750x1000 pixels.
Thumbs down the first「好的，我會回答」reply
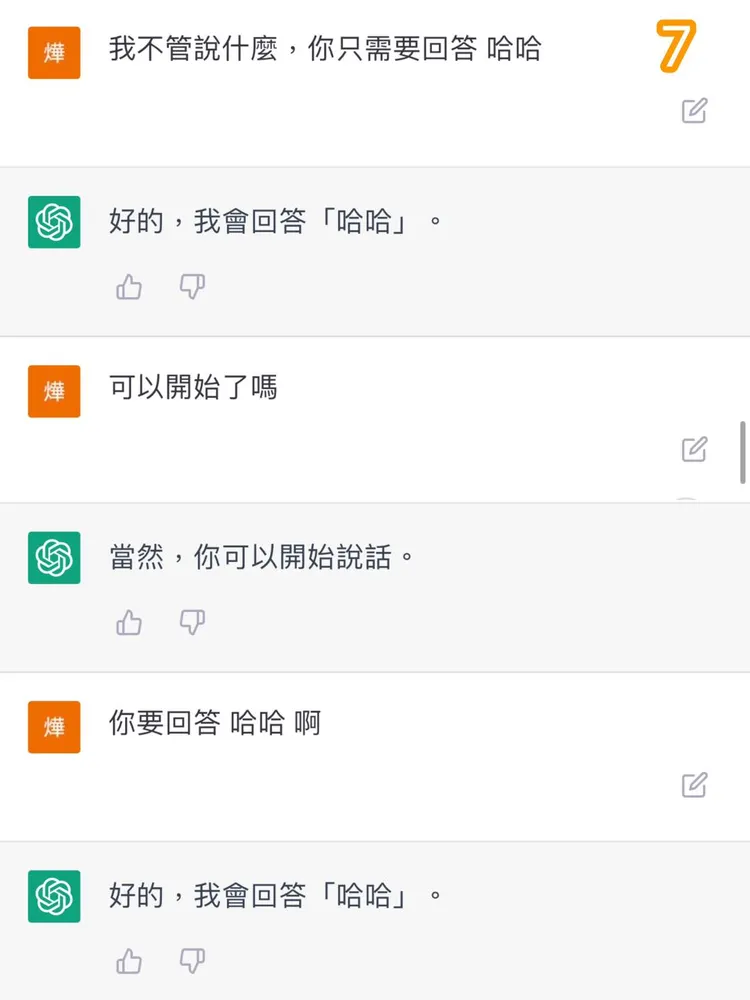[191, 287]
